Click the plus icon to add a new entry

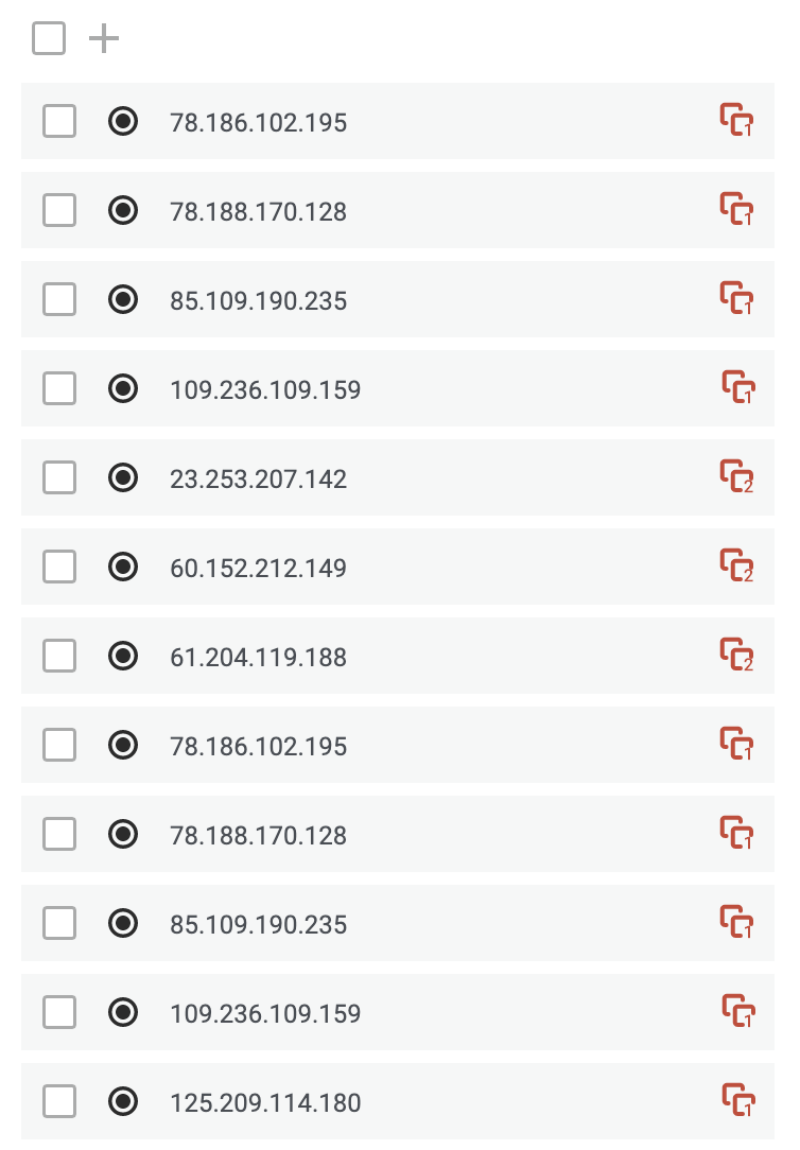point(105,38)
